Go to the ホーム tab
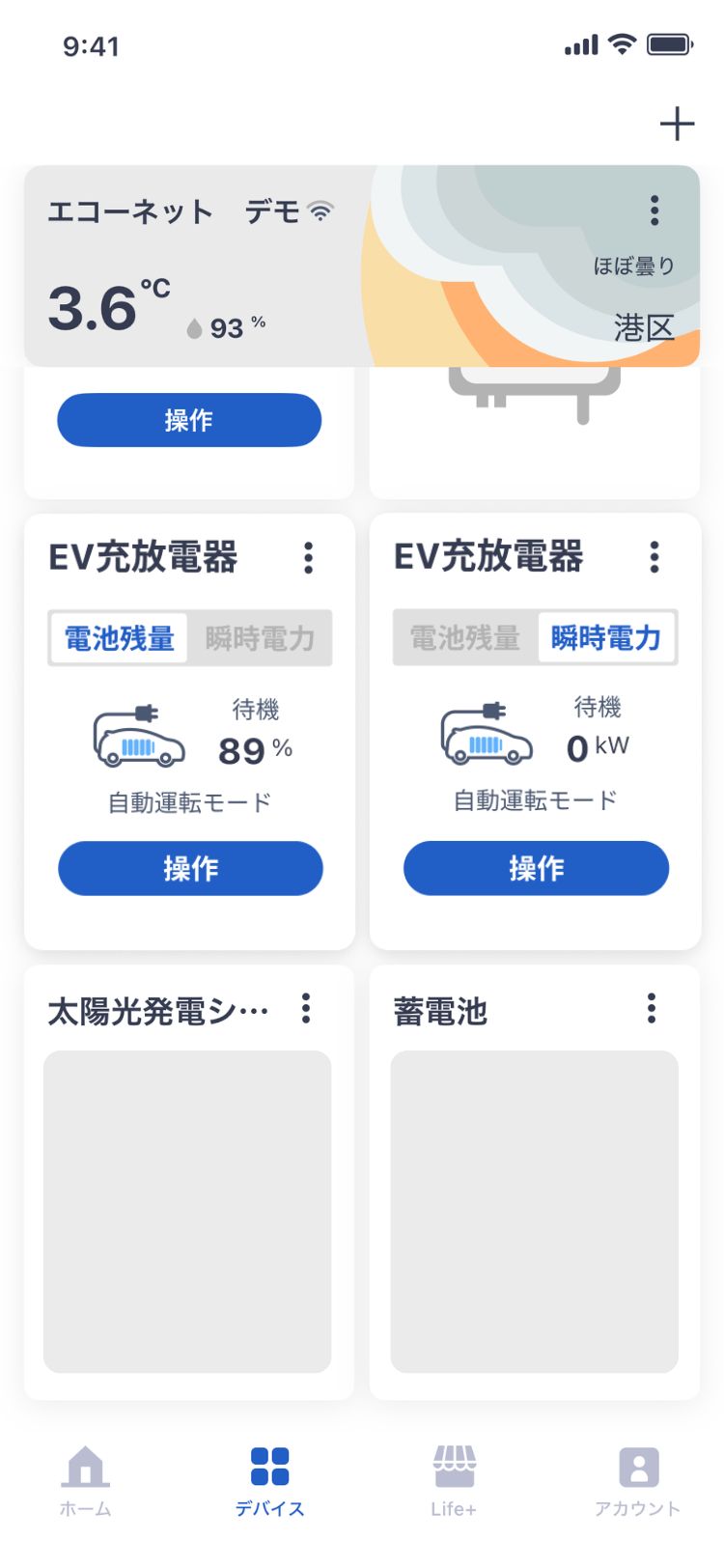 (x=86, y=1481)
